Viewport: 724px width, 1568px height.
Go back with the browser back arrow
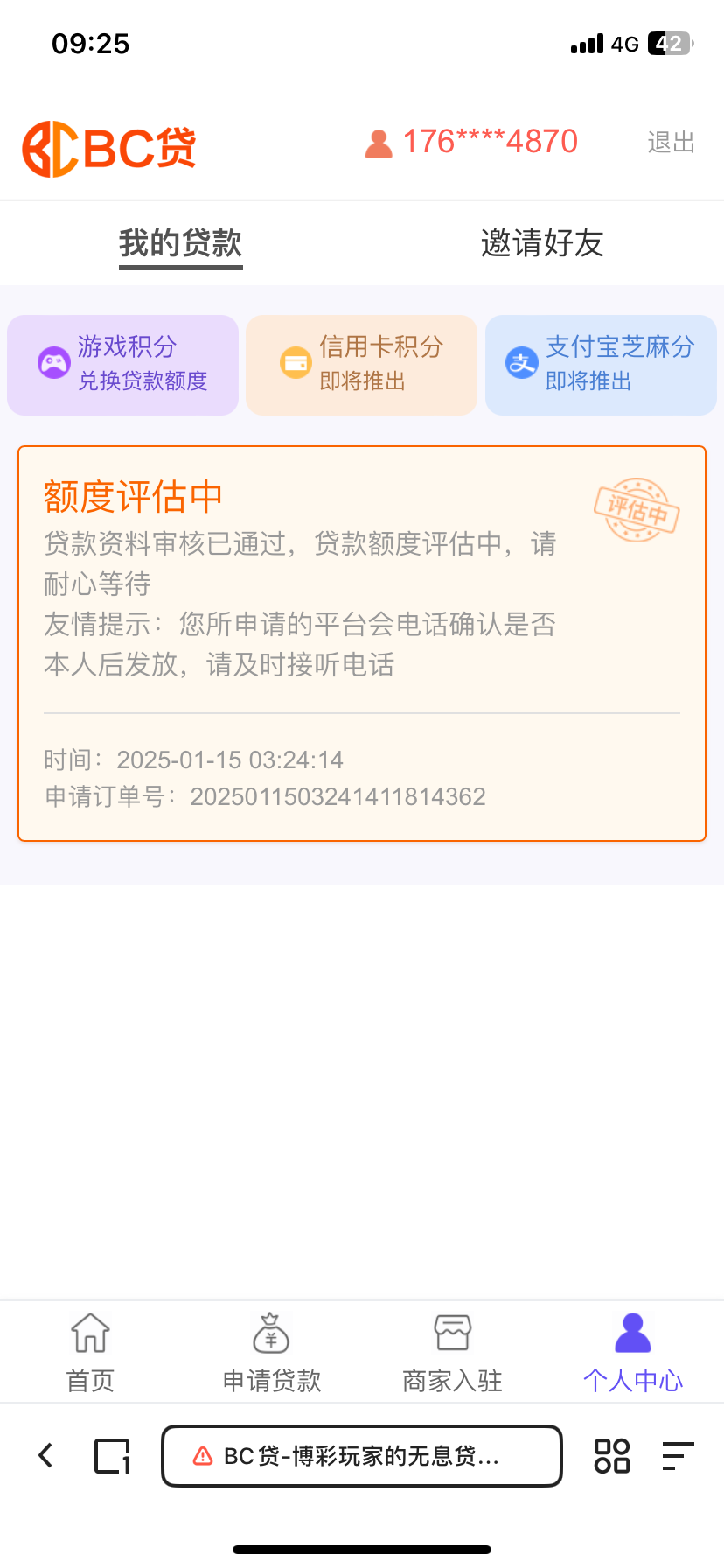pyautogui.click(x=46, y=1456)
